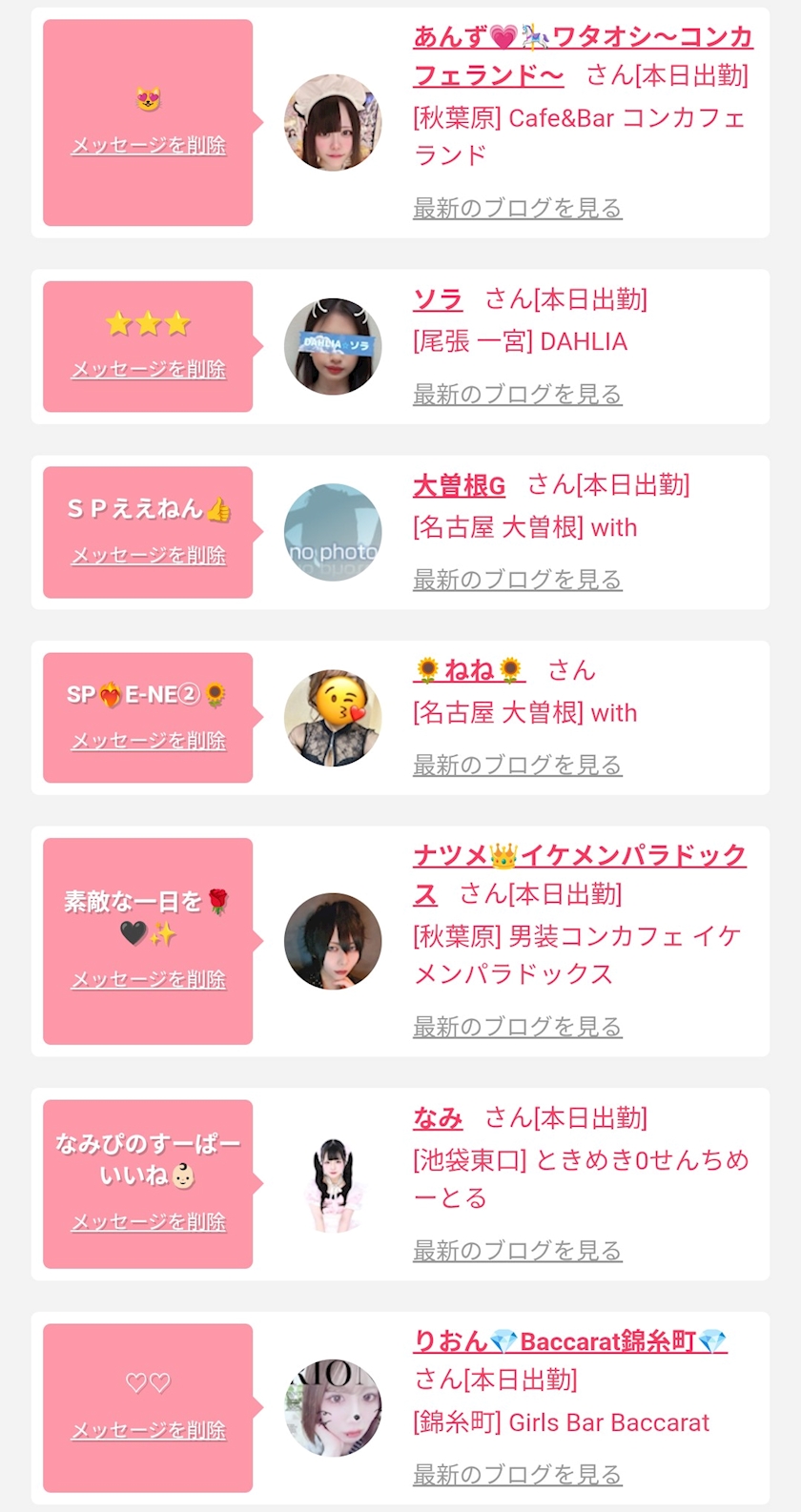Open ソラ's profile link
Image resolution: width=801 pixels, height=1512 pixels.
click(x=438, y=299)
